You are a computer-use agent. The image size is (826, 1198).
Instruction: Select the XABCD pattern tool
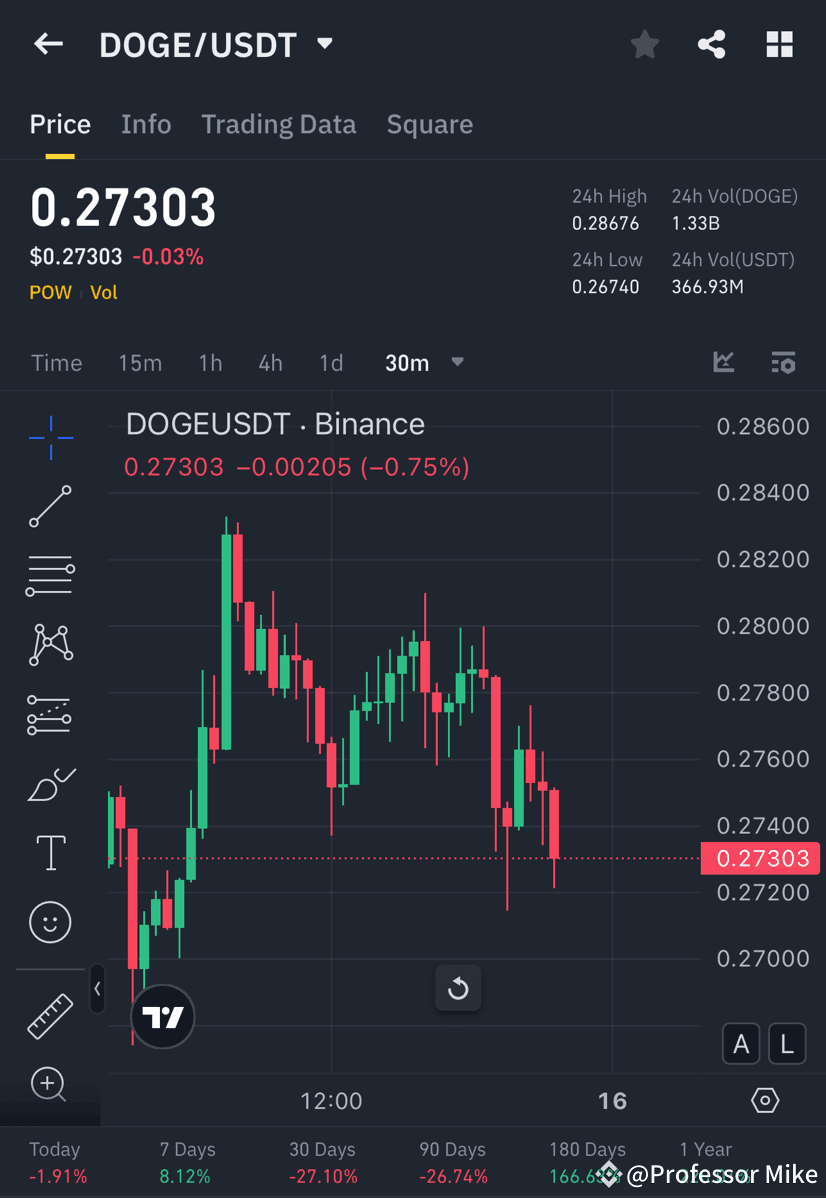click(x=50, y=644)
